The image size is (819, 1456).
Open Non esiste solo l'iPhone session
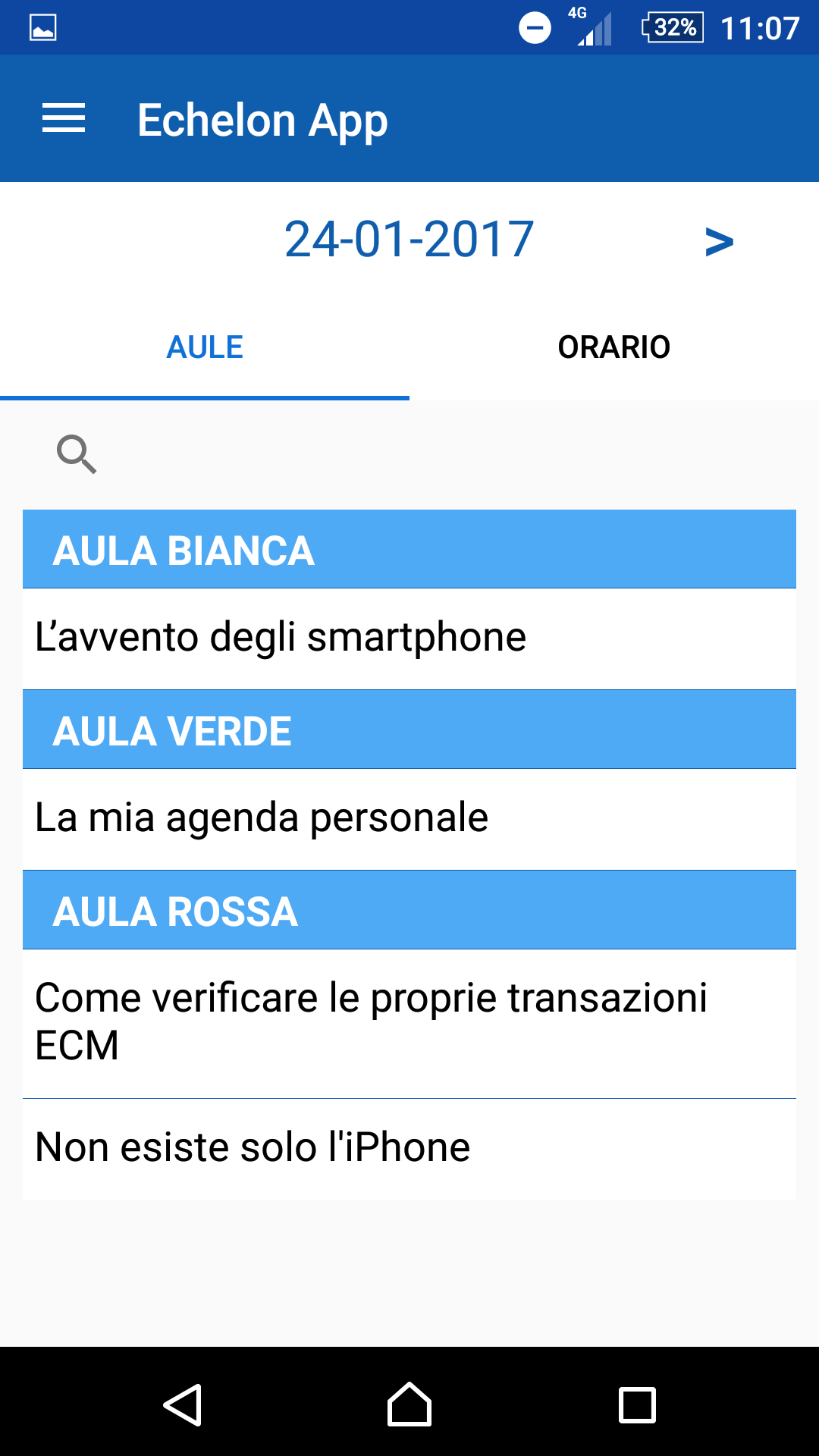[x=409, y=1149]
